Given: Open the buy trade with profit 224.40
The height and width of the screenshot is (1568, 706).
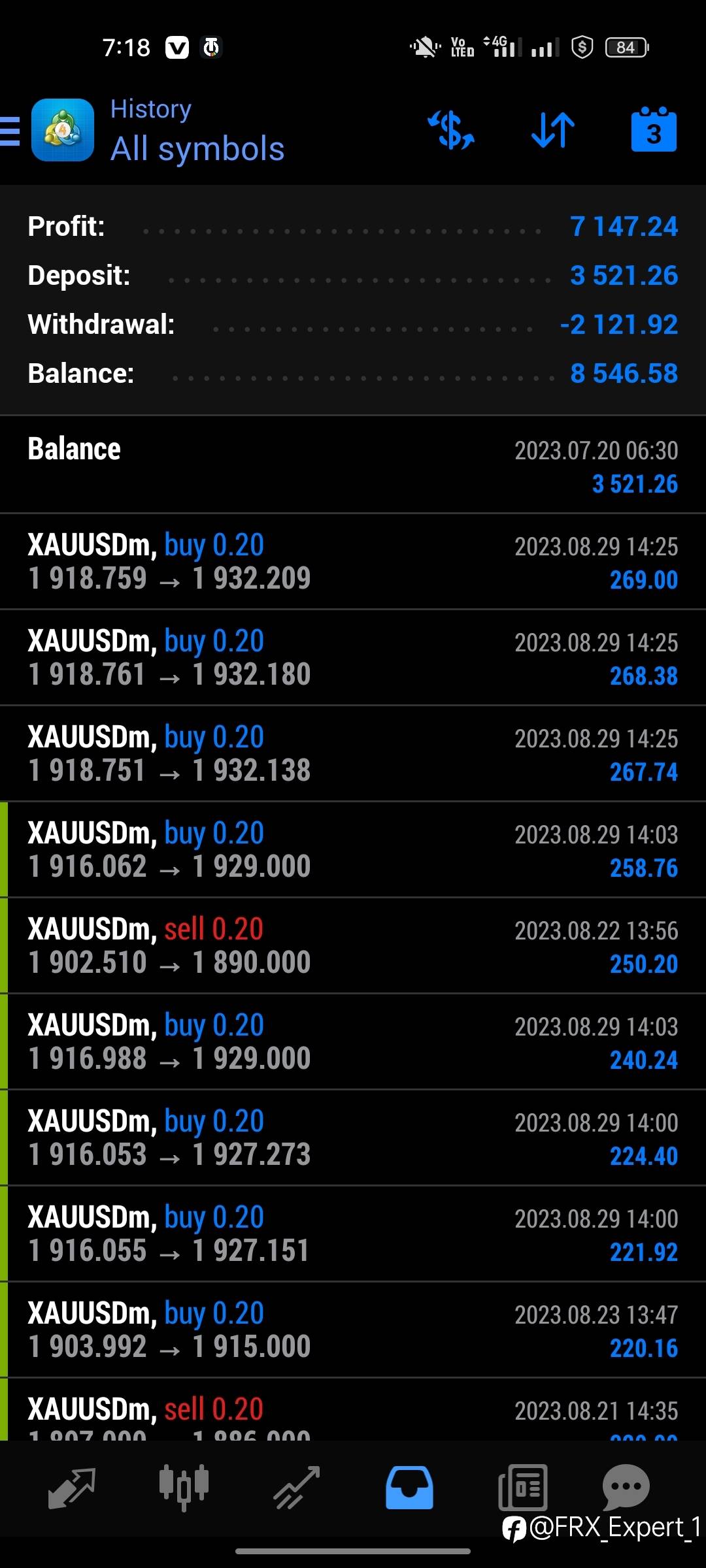Looking at the screenshot, I should (353, 1138).
